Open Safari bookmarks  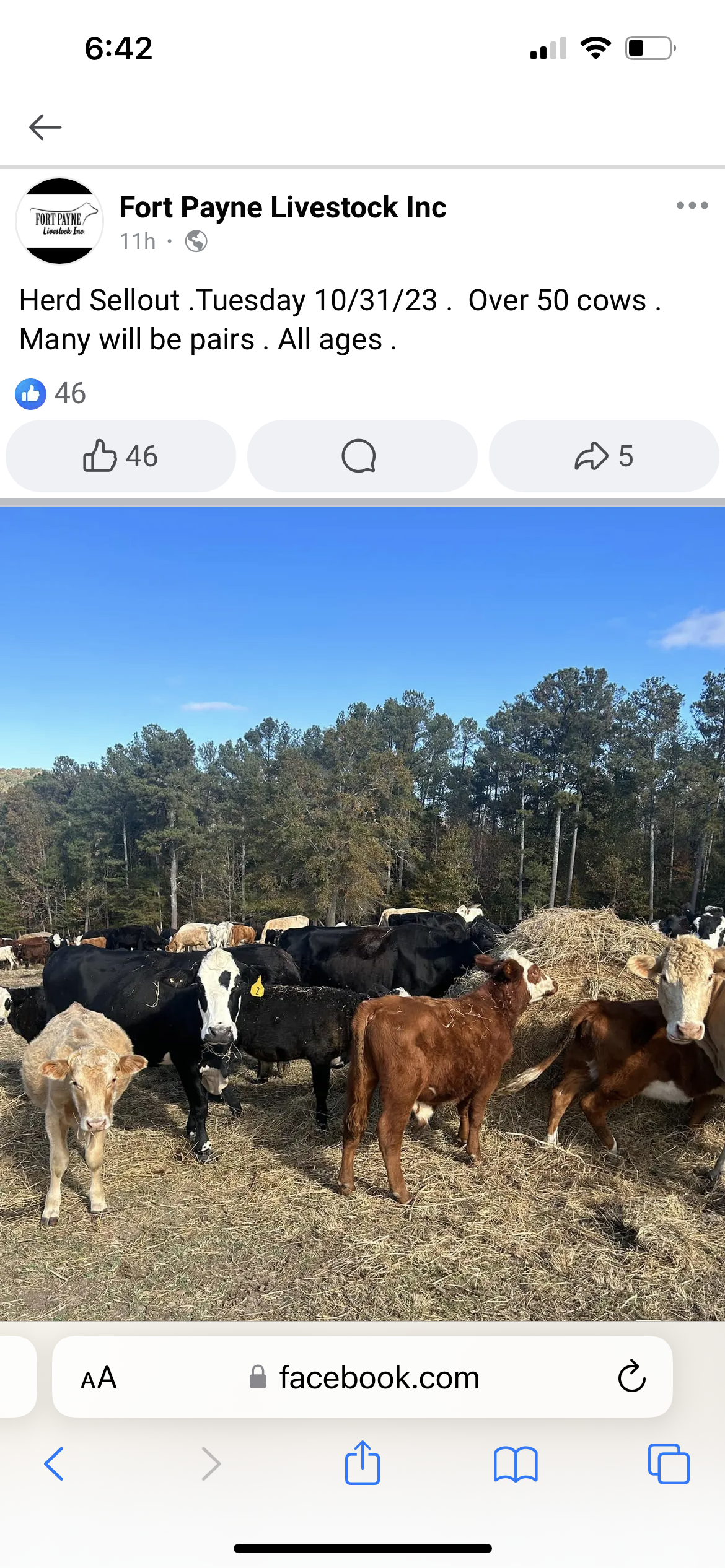point(516,1464)
